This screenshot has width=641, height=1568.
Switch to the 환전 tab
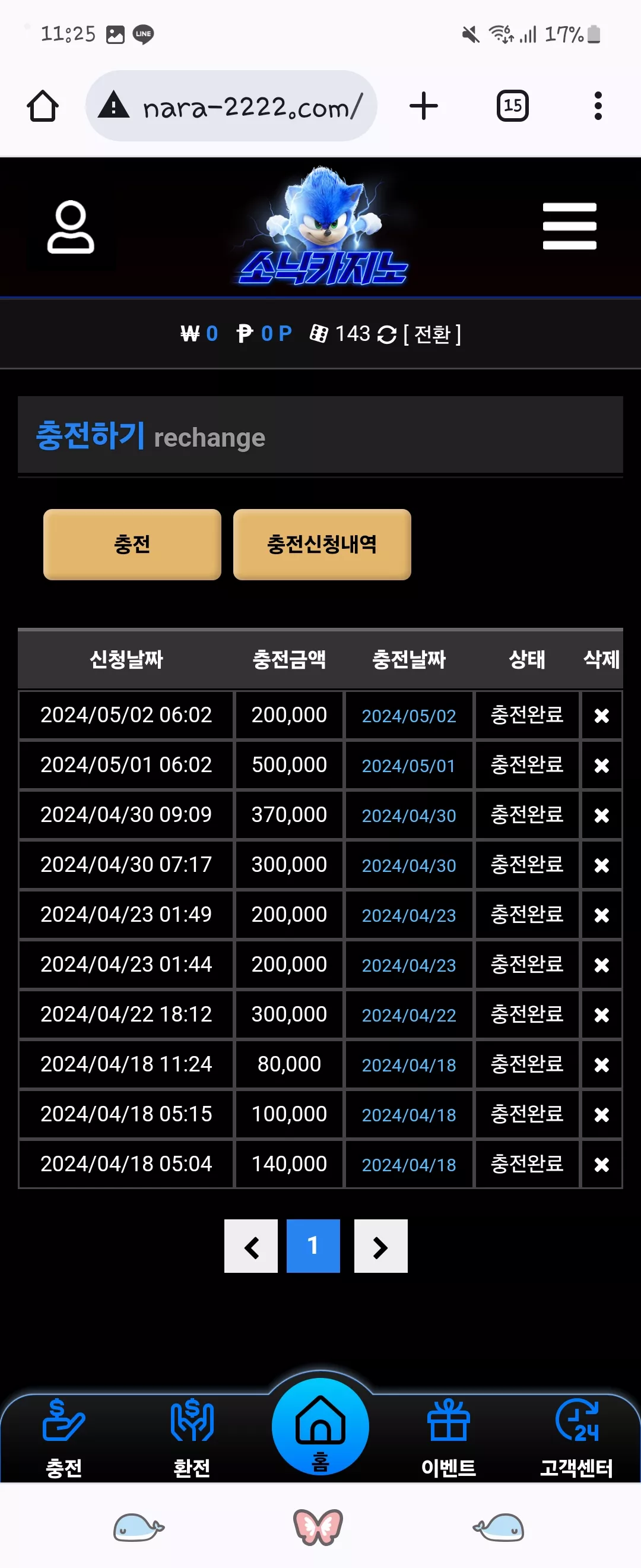(192, 1439)
